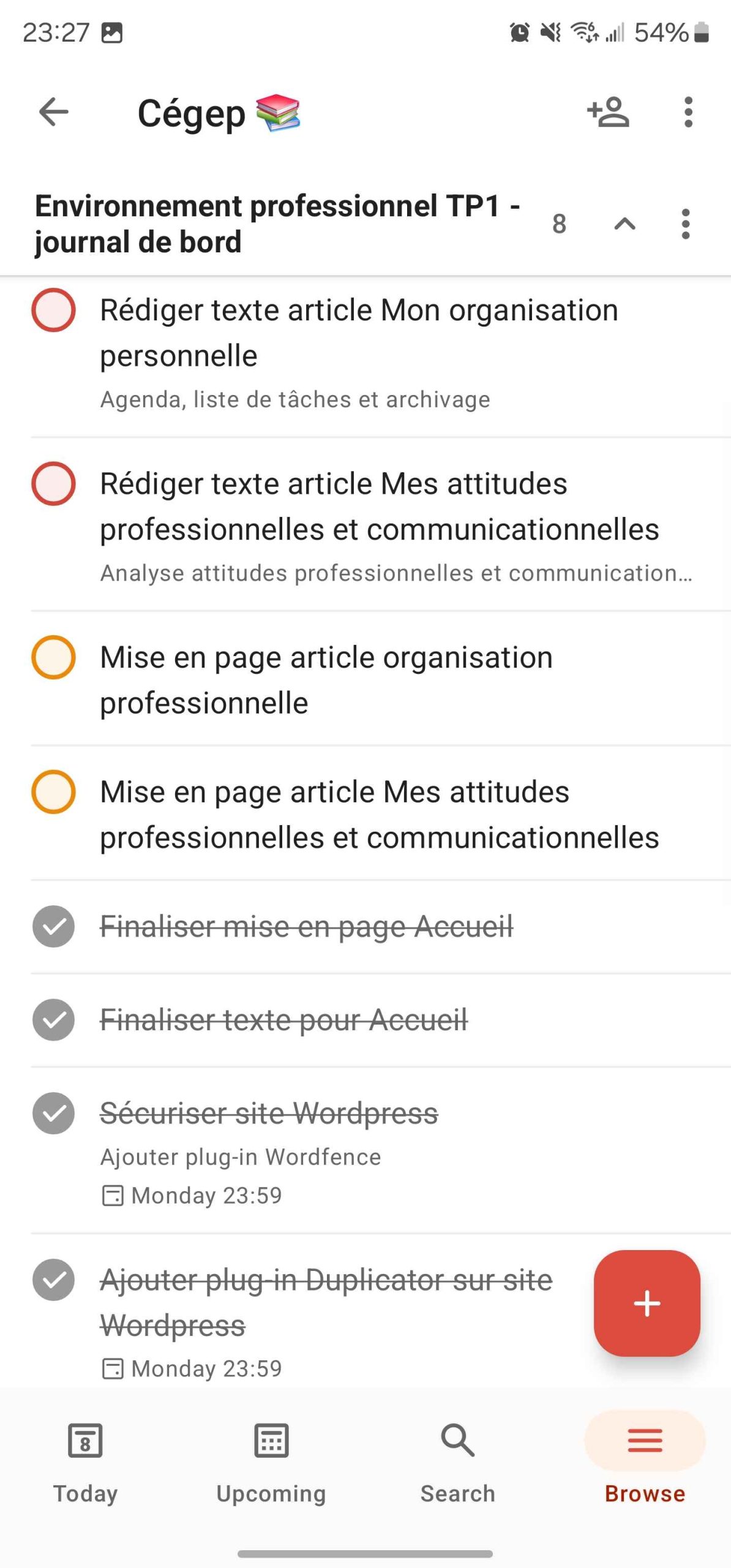This screenshot has width=731, height=1568.
Task: Switch to the Today tab
Action: [85, 1463]
